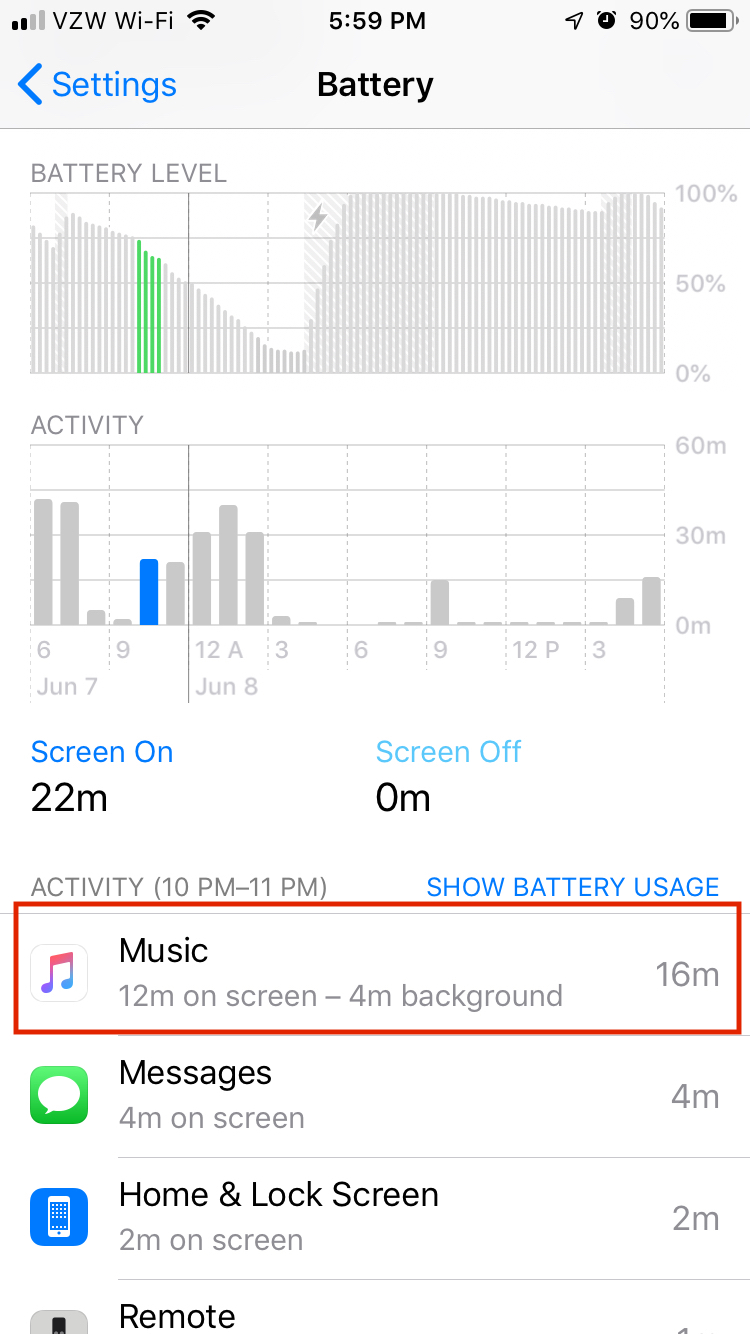This screenshot has height=1334, width=750.
Task: Select the Messages activity row
Action: [376, 1095]
